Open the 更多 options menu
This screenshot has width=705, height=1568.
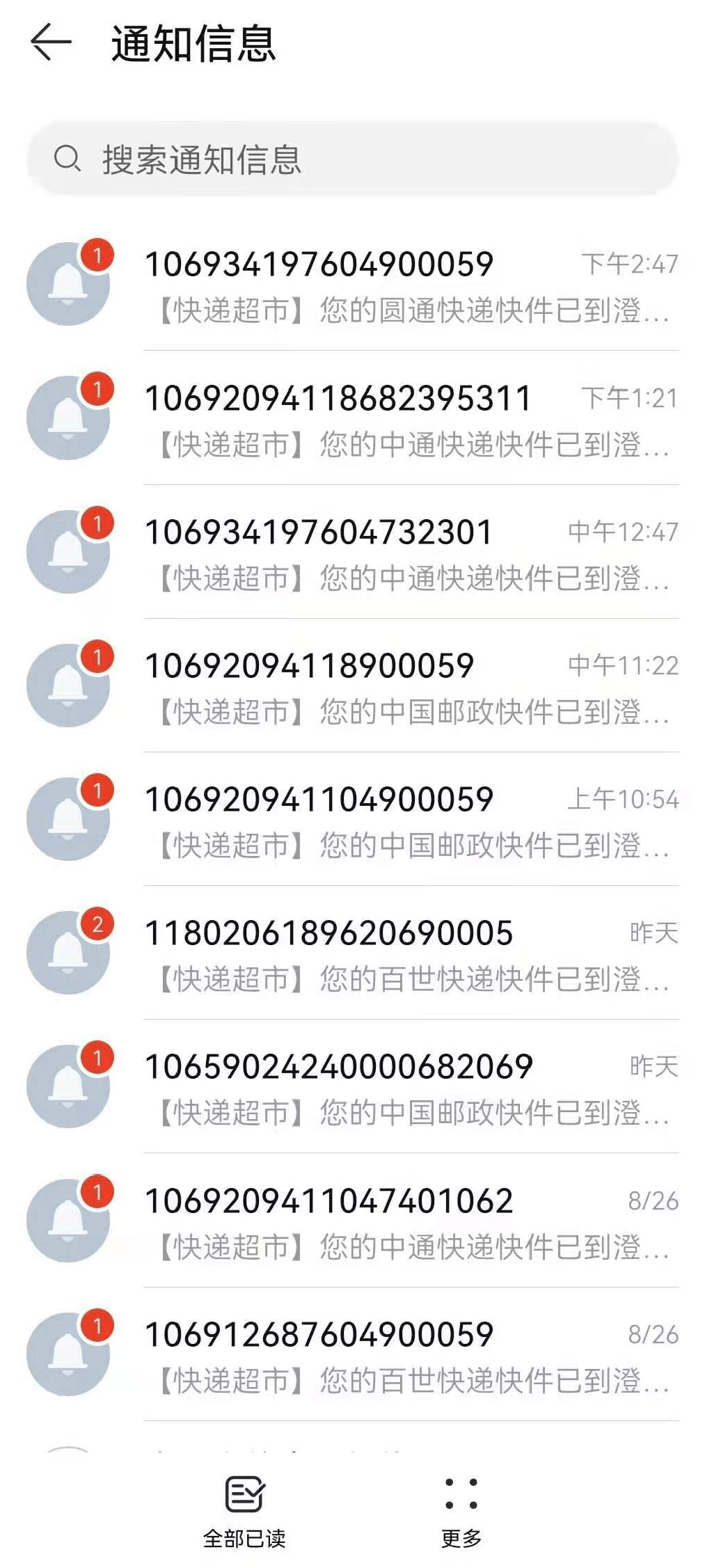[461, 1510]
